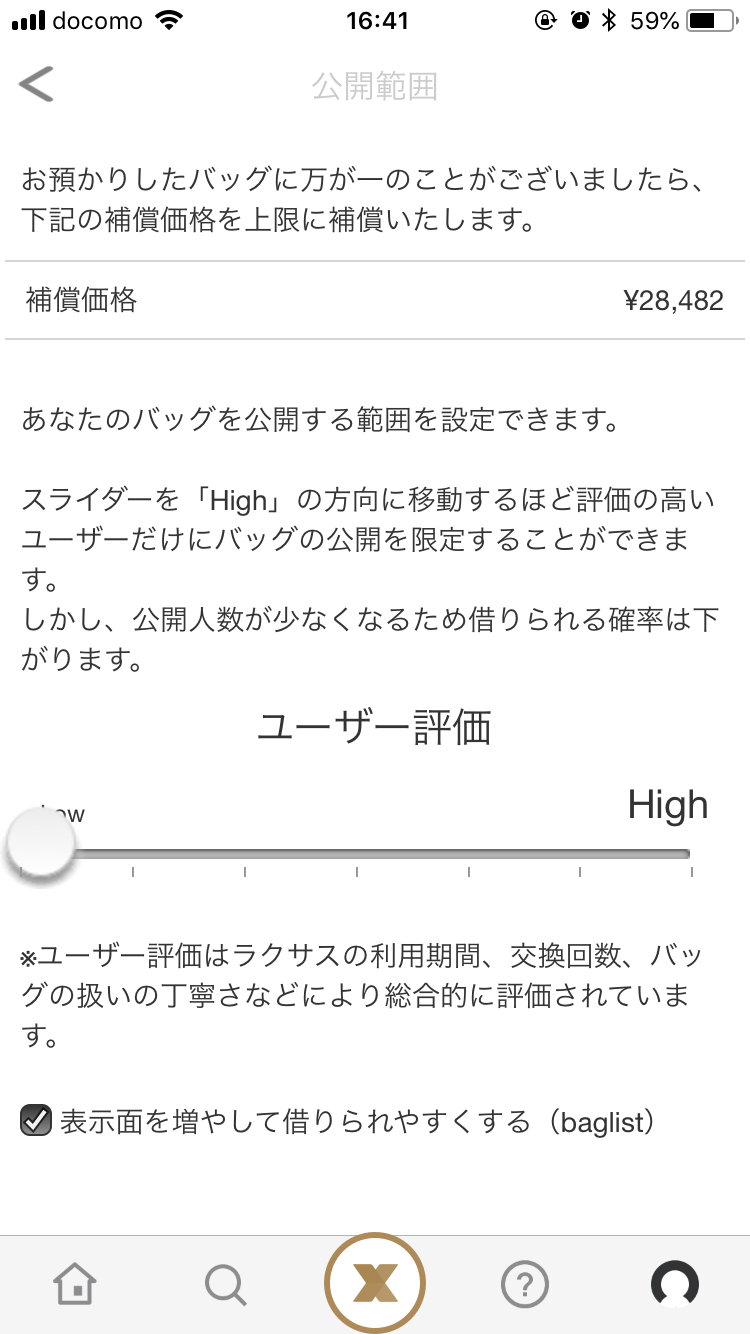Tap the ユーザー評価 slider handle
750x1334 pixels.
(40, 845)
